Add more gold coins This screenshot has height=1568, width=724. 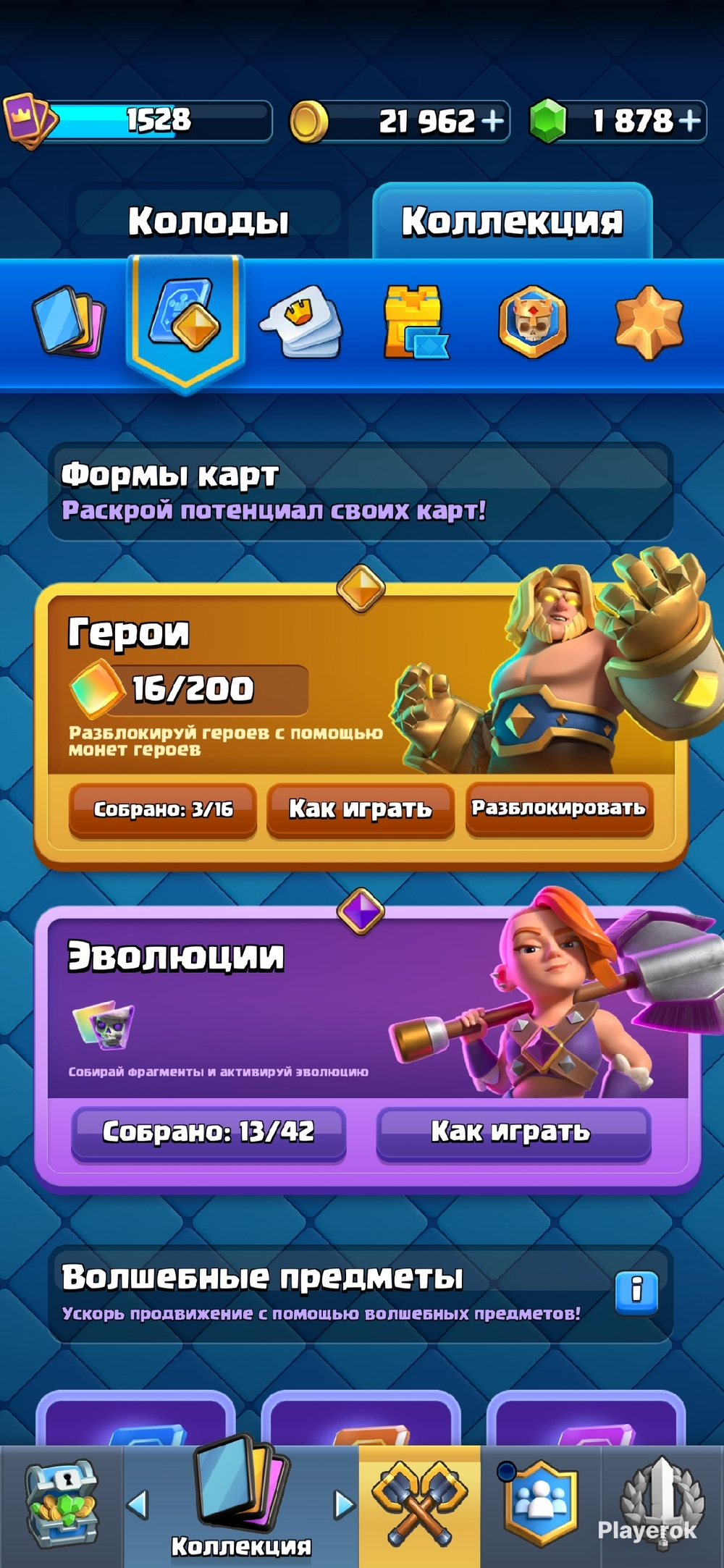(x=492, y=121)
